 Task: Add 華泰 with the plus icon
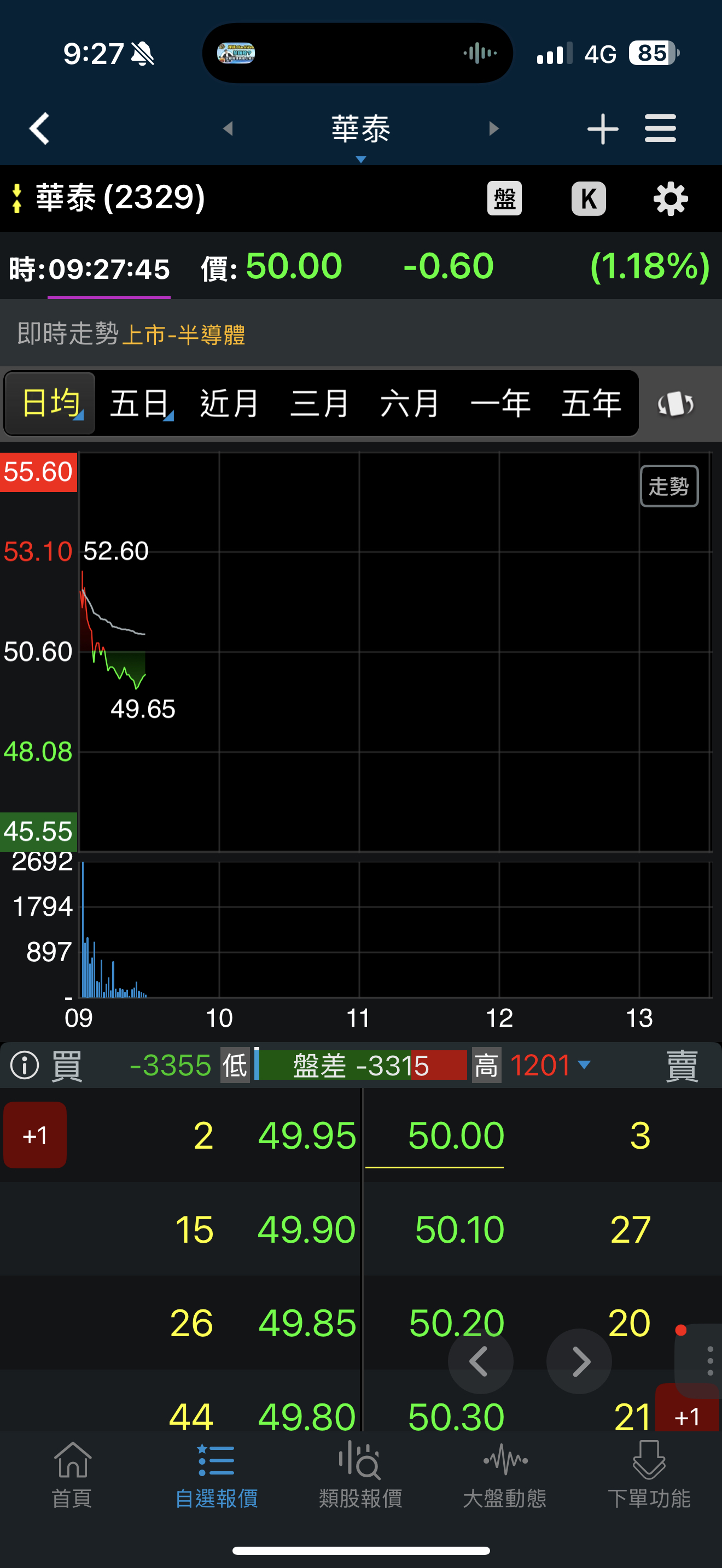[x=602, y=128]
